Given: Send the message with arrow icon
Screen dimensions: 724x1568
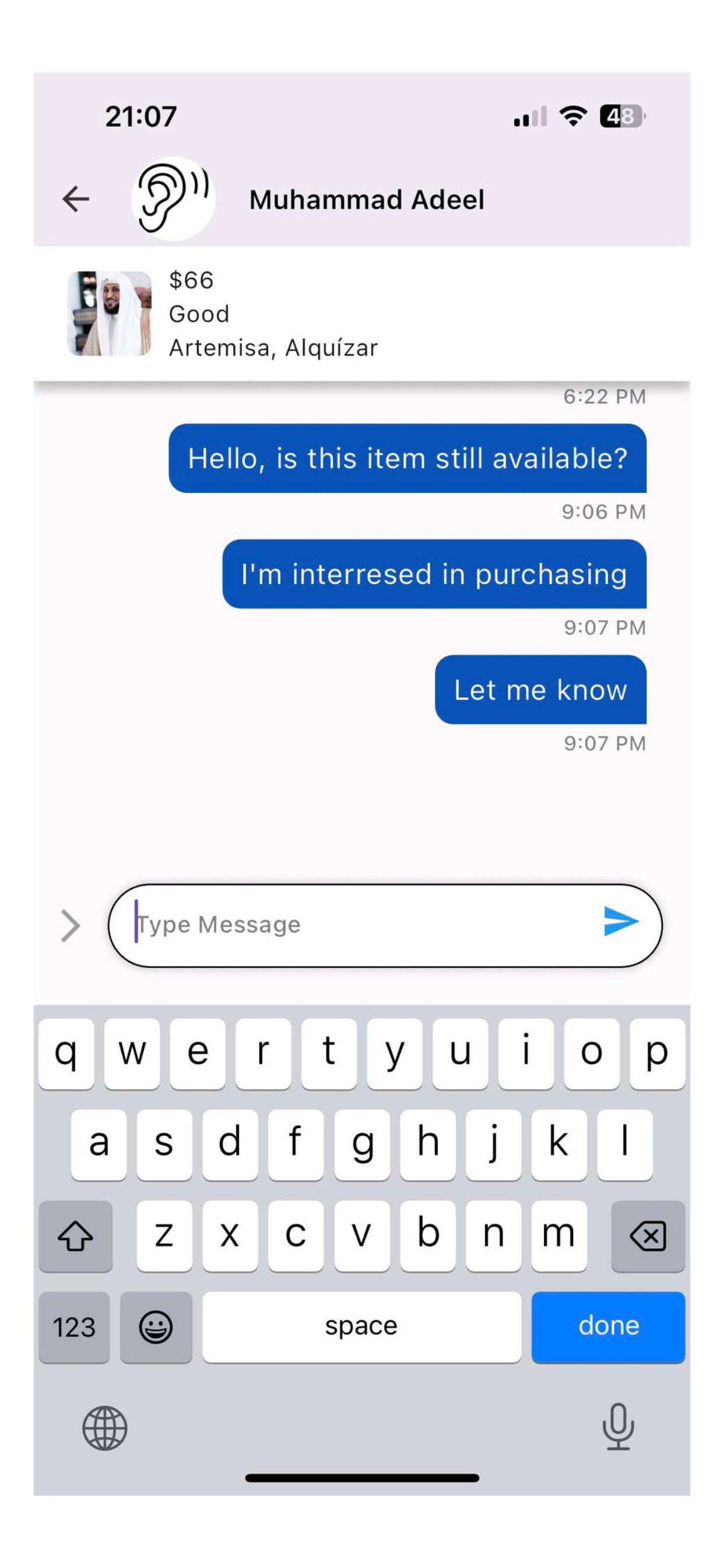Looking at the screenshot, I should tap(621, 921).
